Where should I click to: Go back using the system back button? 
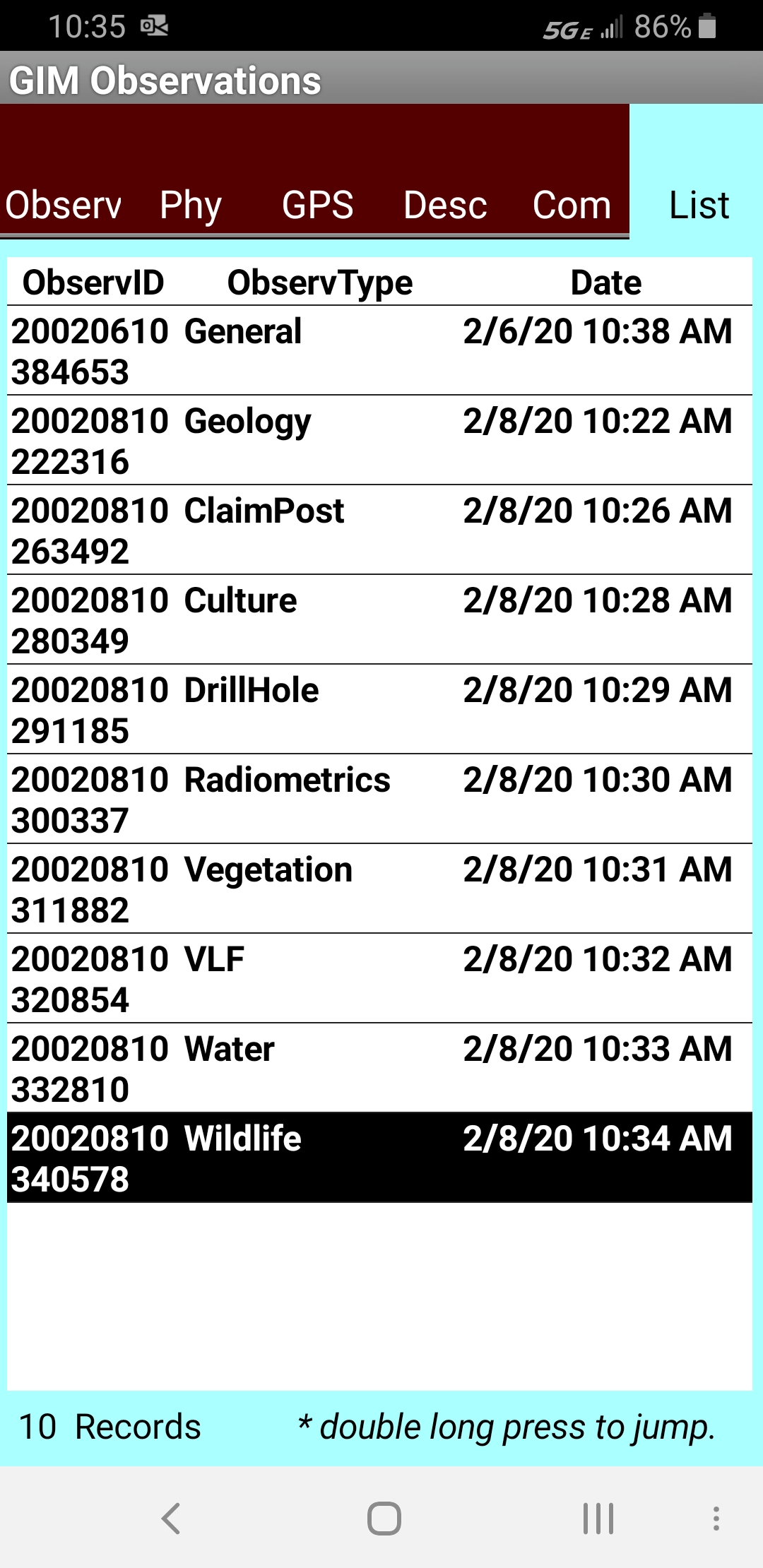click(171, 1518)
